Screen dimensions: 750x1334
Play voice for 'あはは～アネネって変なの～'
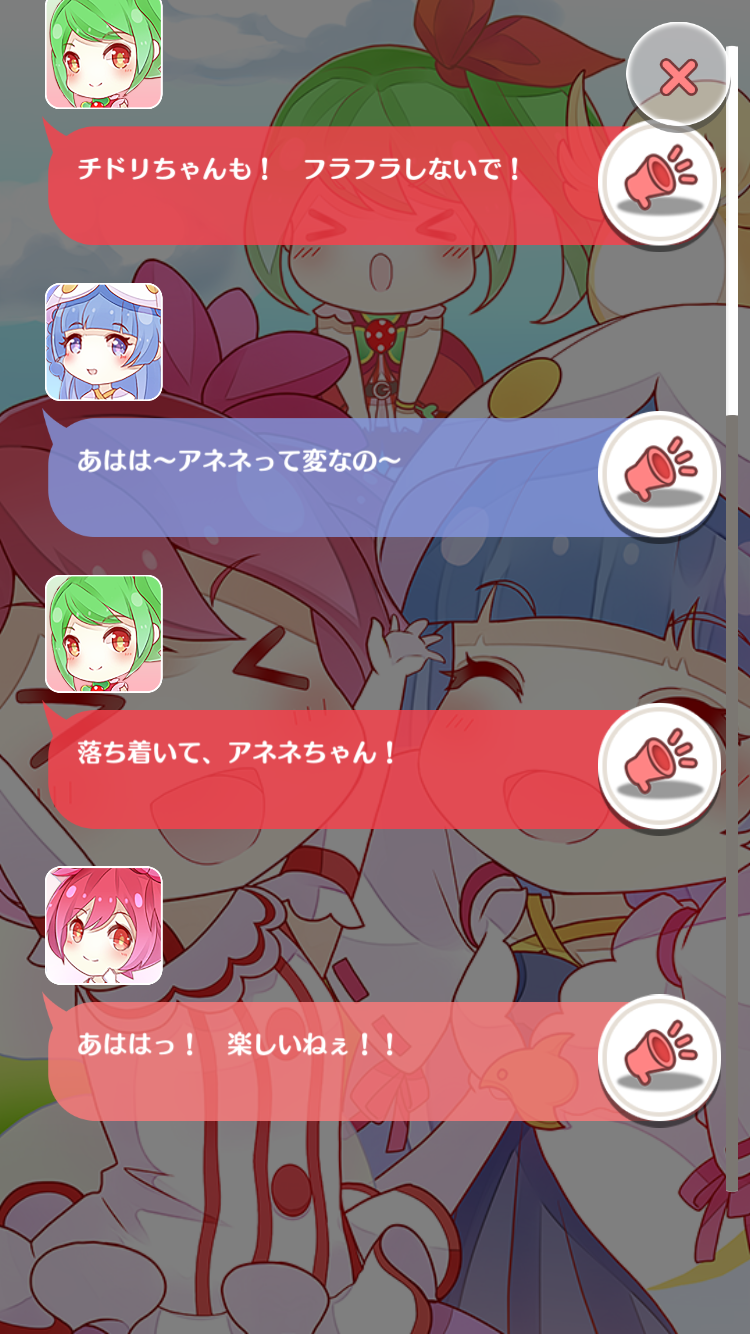tap(659, 475)
